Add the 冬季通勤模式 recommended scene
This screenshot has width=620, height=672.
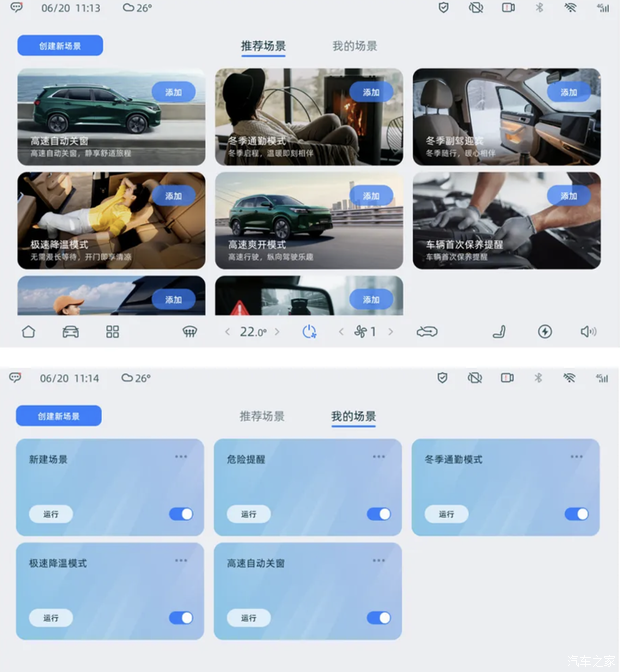[x=371, y=92]
